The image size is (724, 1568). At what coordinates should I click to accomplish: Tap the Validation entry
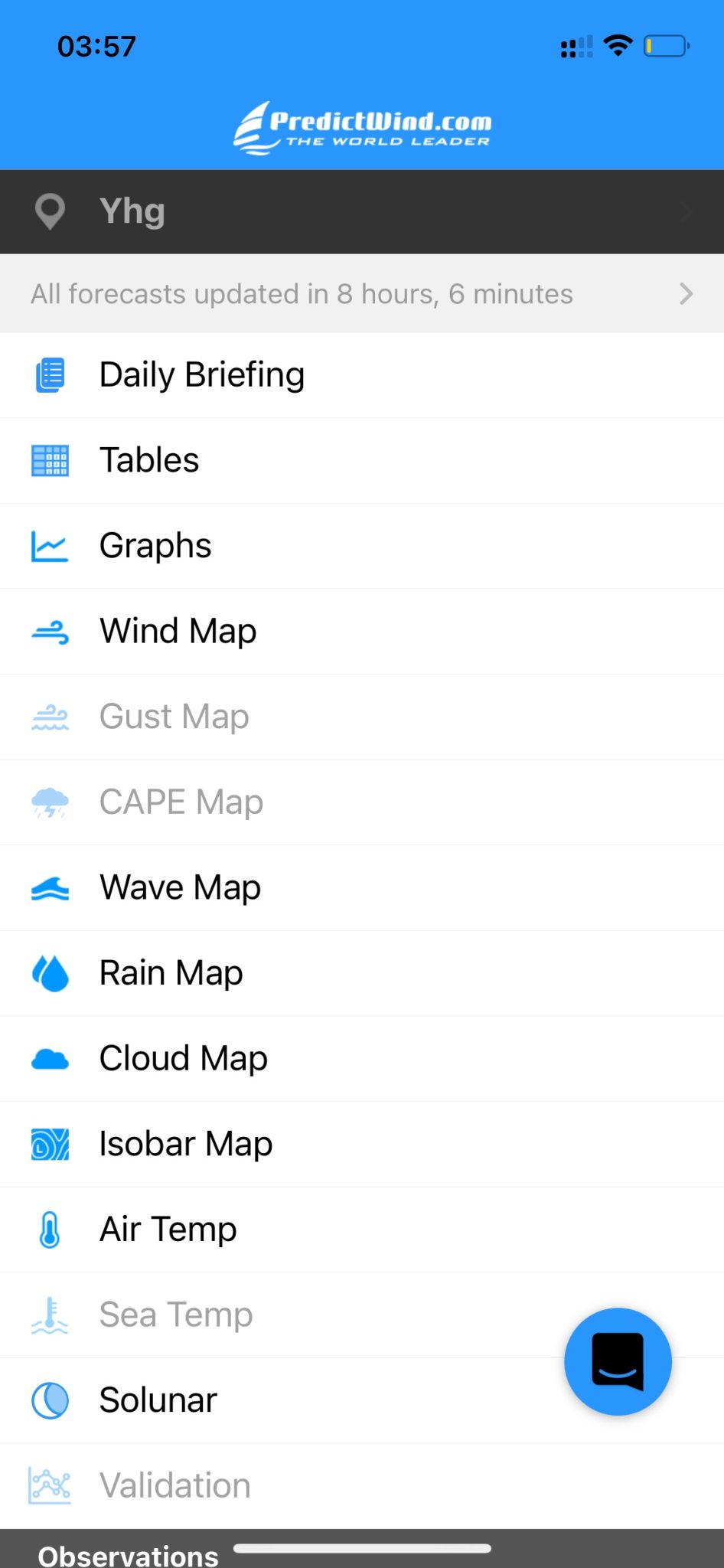pyautogui.click(x=174, y=1485)
